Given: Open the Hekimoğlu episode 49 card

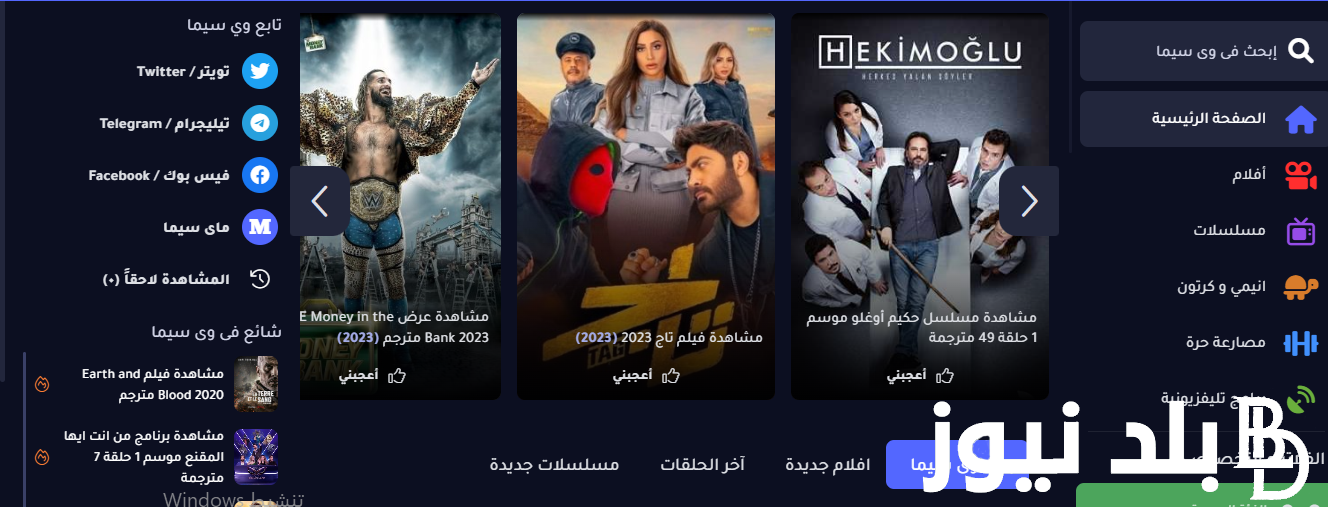Looking at the screenshot, I should click(x=920, y=200).
